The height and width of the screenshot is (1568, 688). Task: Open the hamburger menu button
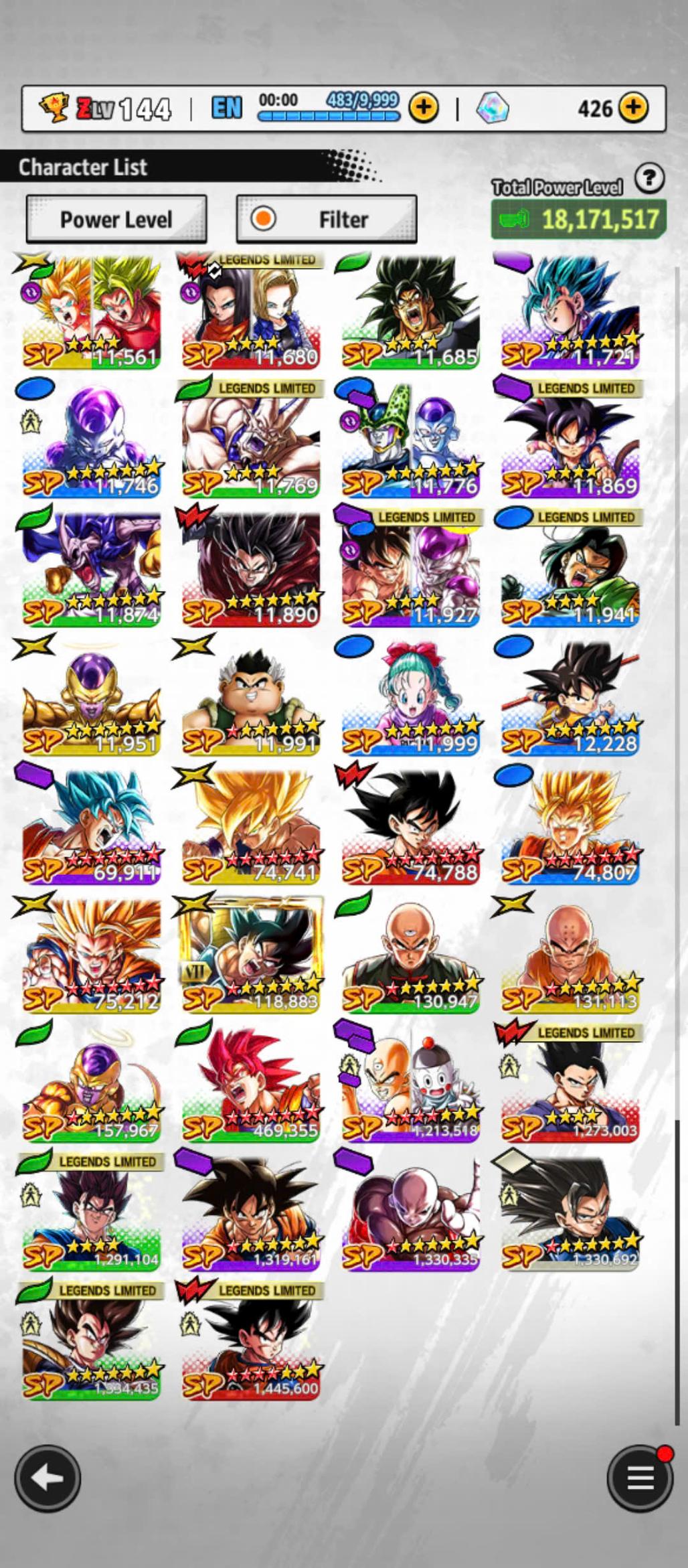[x=639, y=1478]
